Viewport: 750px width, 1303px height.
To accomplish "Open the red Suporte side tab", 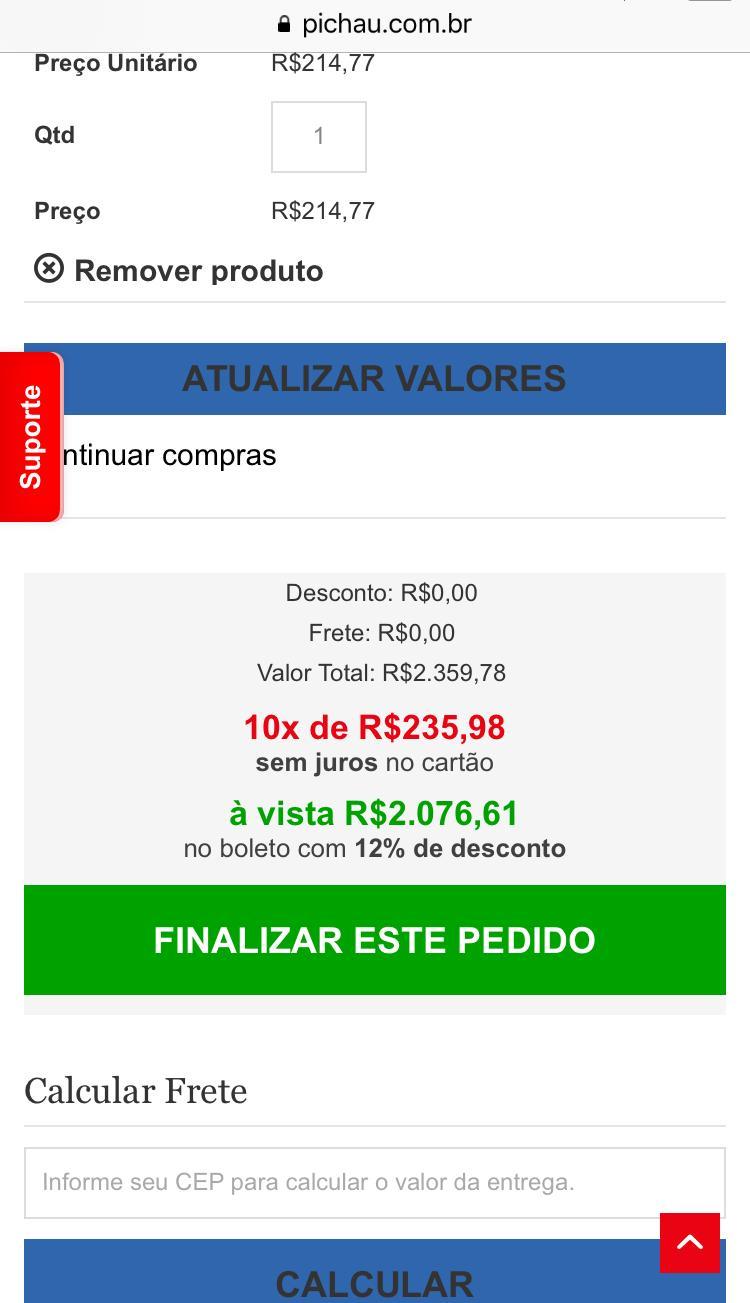I will click(x=31, y=437).
